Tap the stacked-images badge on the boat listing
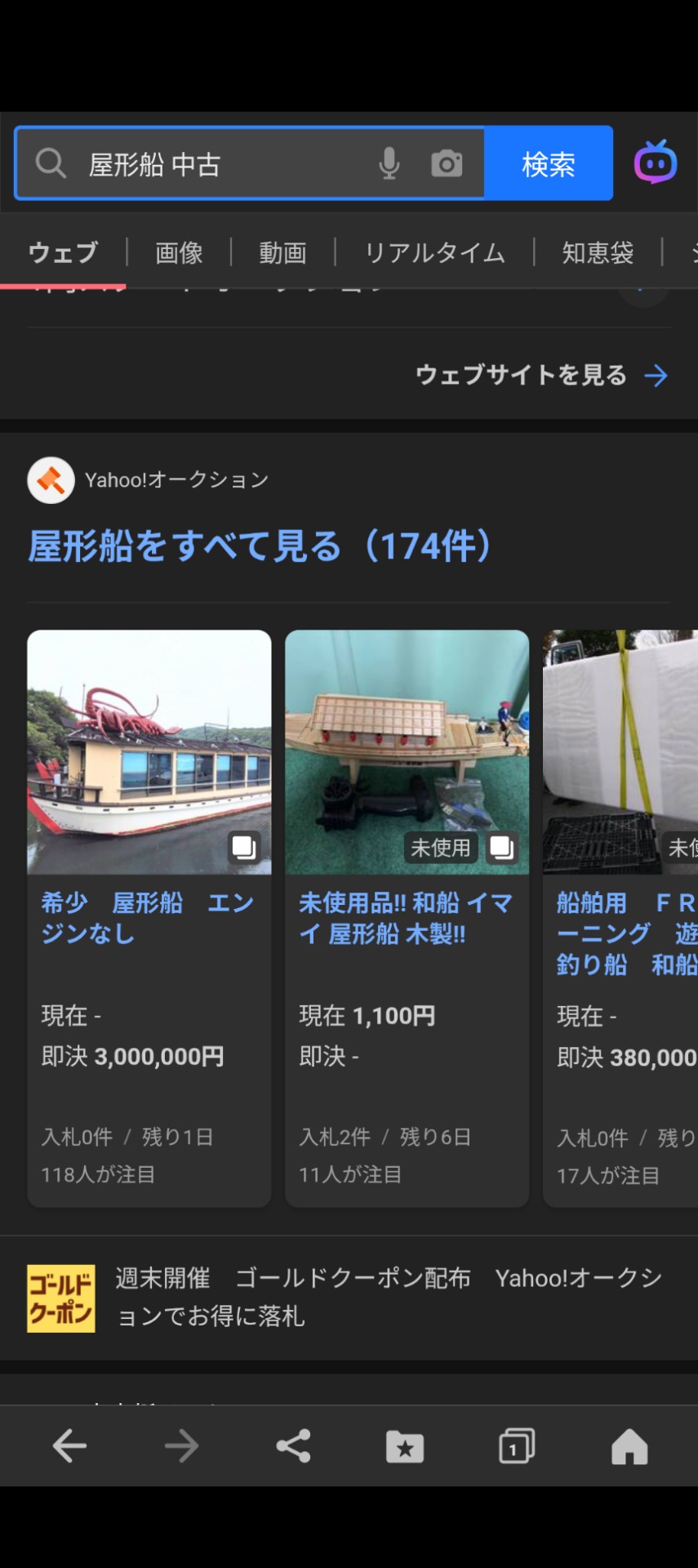This screenshot has width=698, height=1568. pyautogui.click(x=244, y=848)
